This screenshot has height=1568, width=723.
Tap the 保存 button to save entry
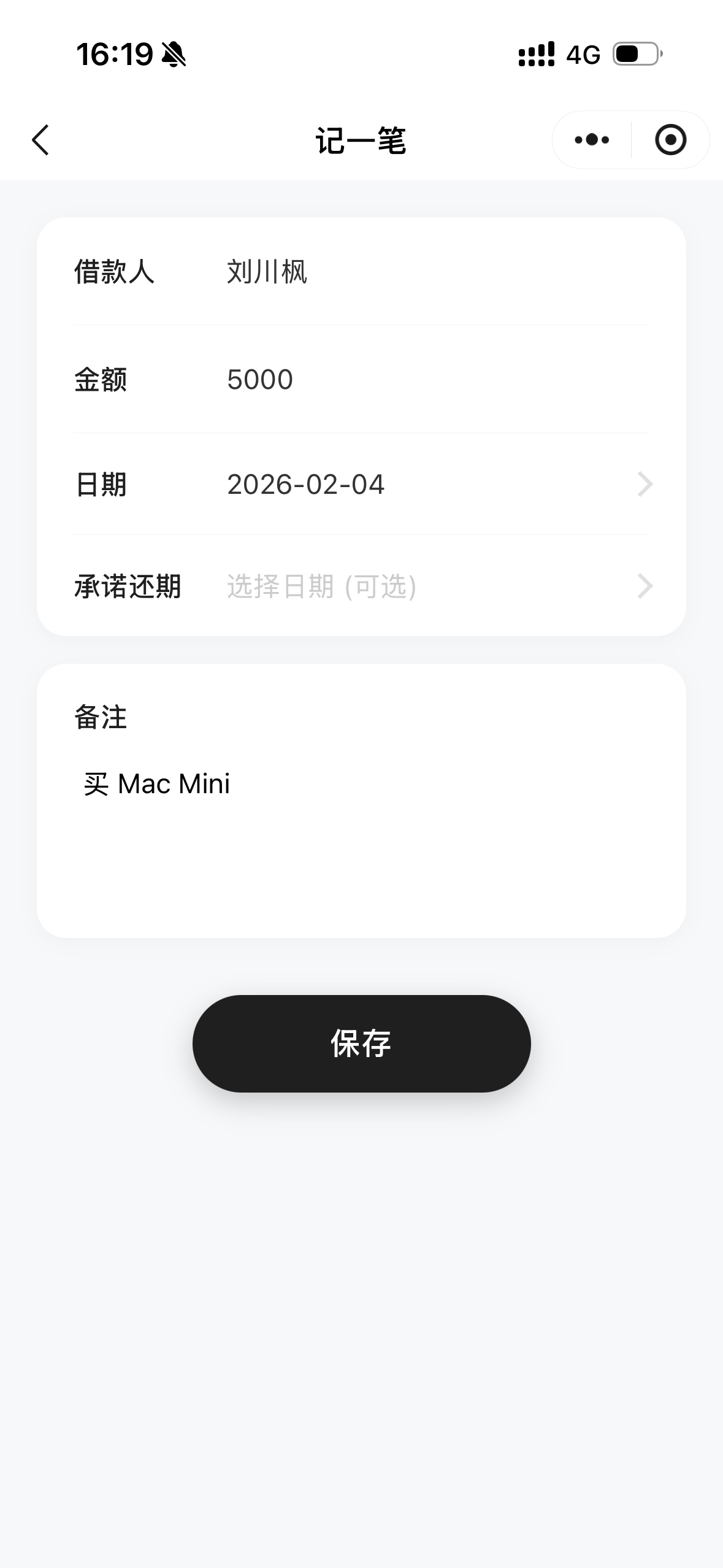pos(361,1043)
